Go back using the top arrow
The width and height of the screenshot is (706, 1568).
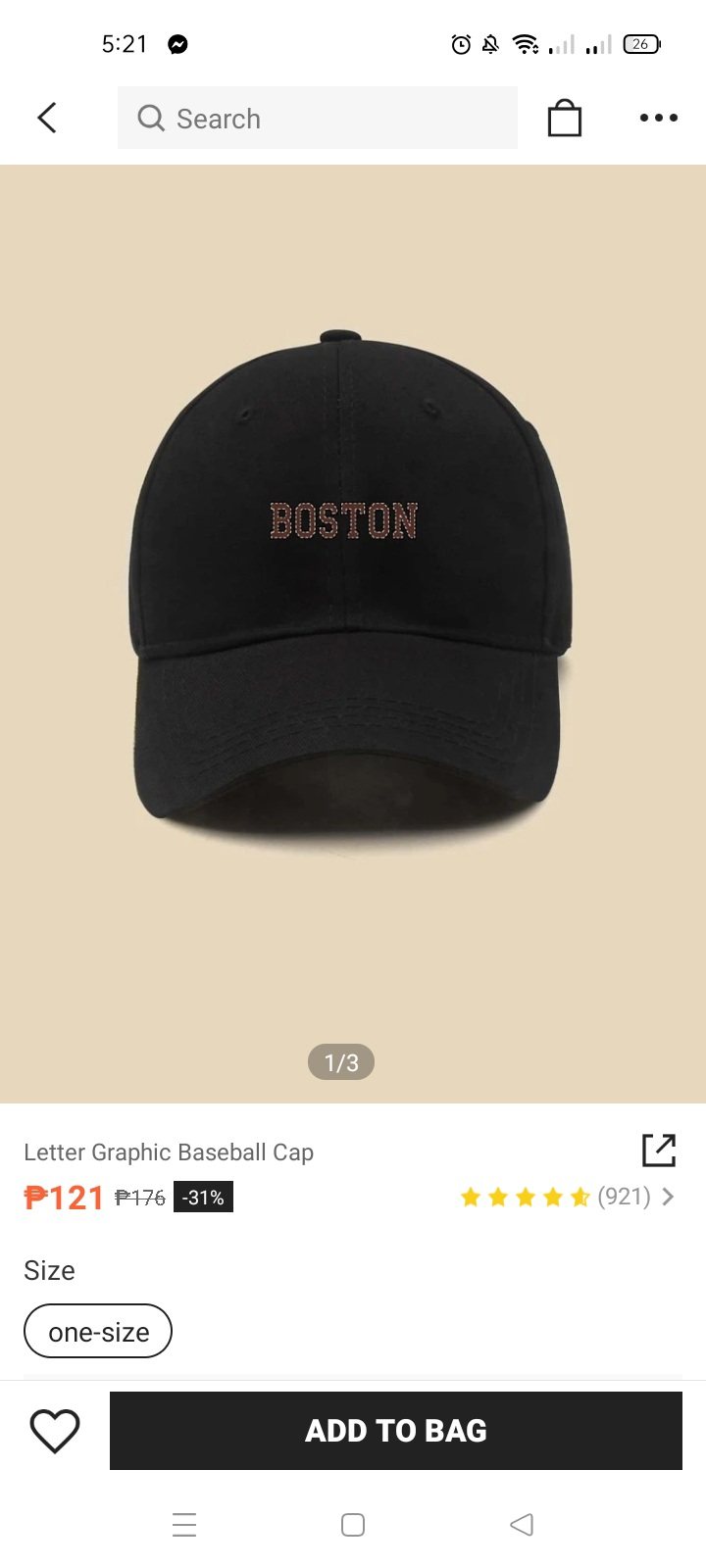tap(46, 118)
